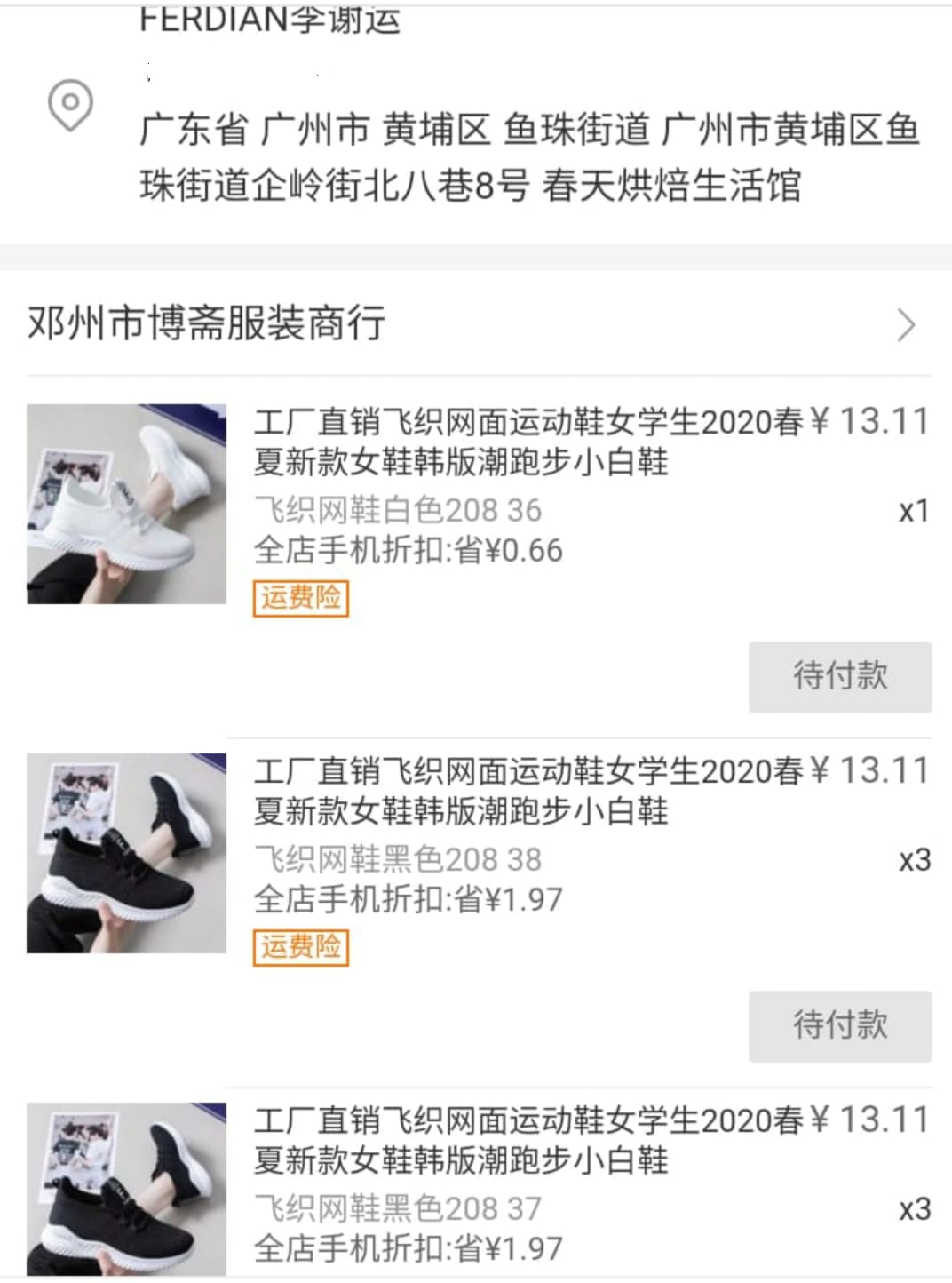Screen dimensions: 952x1283
Task: Tap 待付款 for the white size 36 shoes
Action: pos(839,676)
